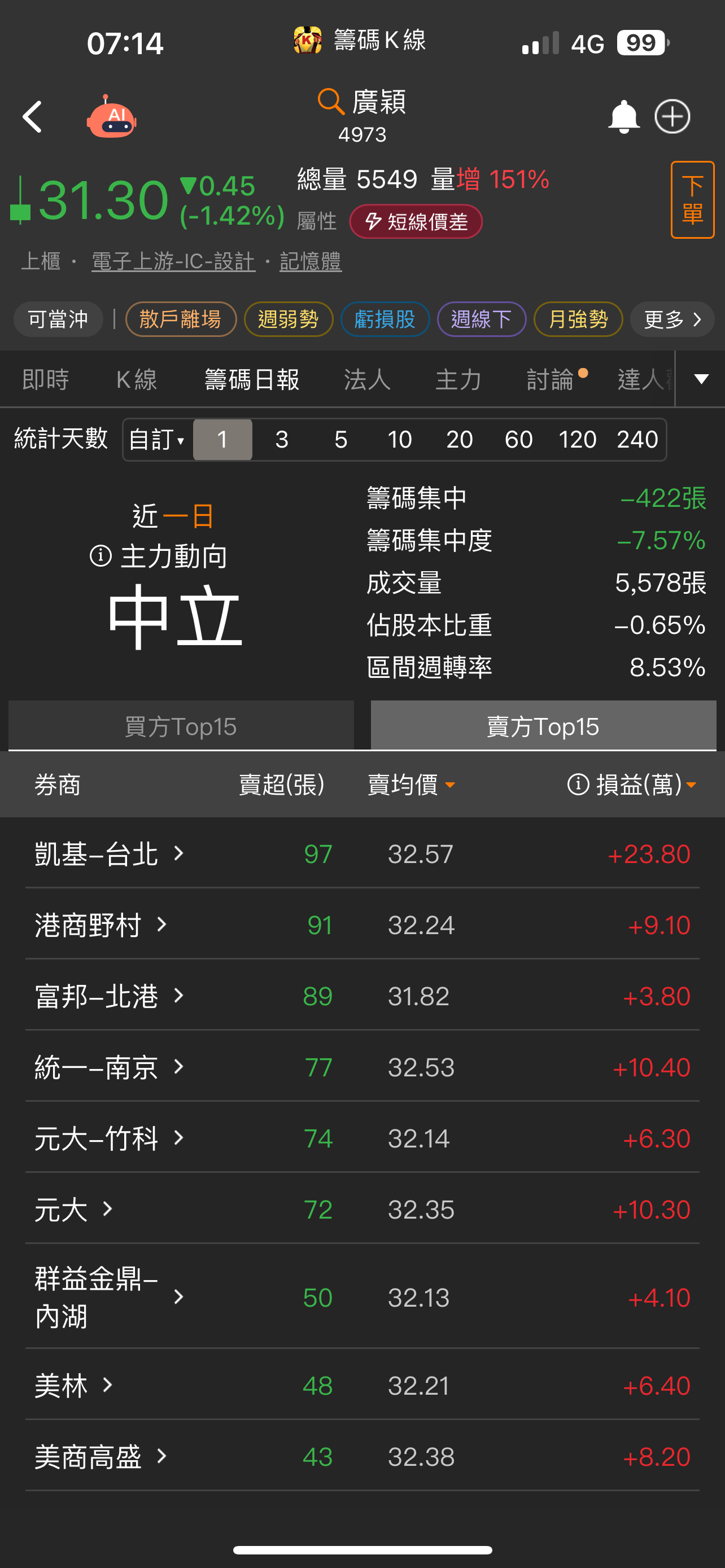Tap the 下單 order button
Screen dimensions: 725x1568
point(692,200)
